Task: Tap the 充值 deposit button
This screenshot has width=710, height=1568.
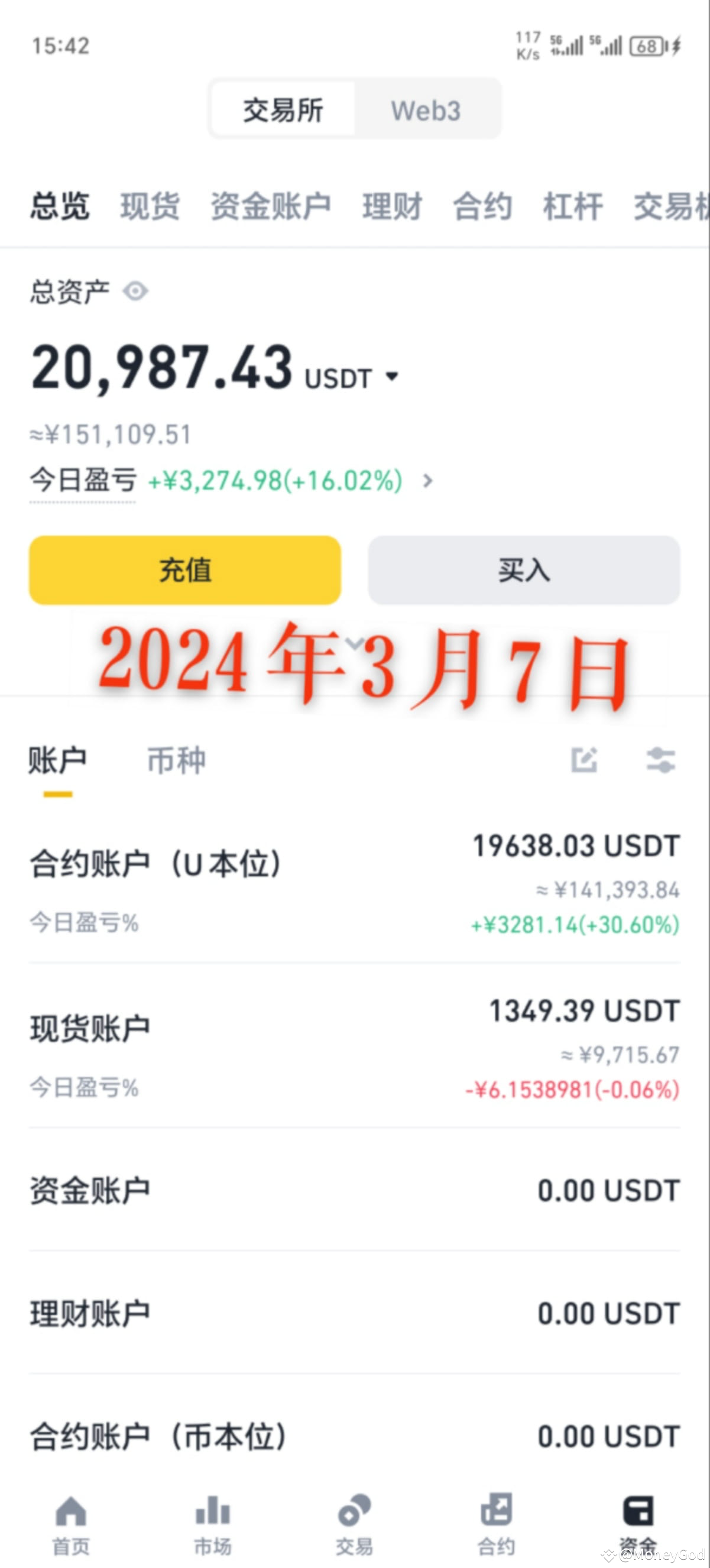Action: tap(185, 571)
